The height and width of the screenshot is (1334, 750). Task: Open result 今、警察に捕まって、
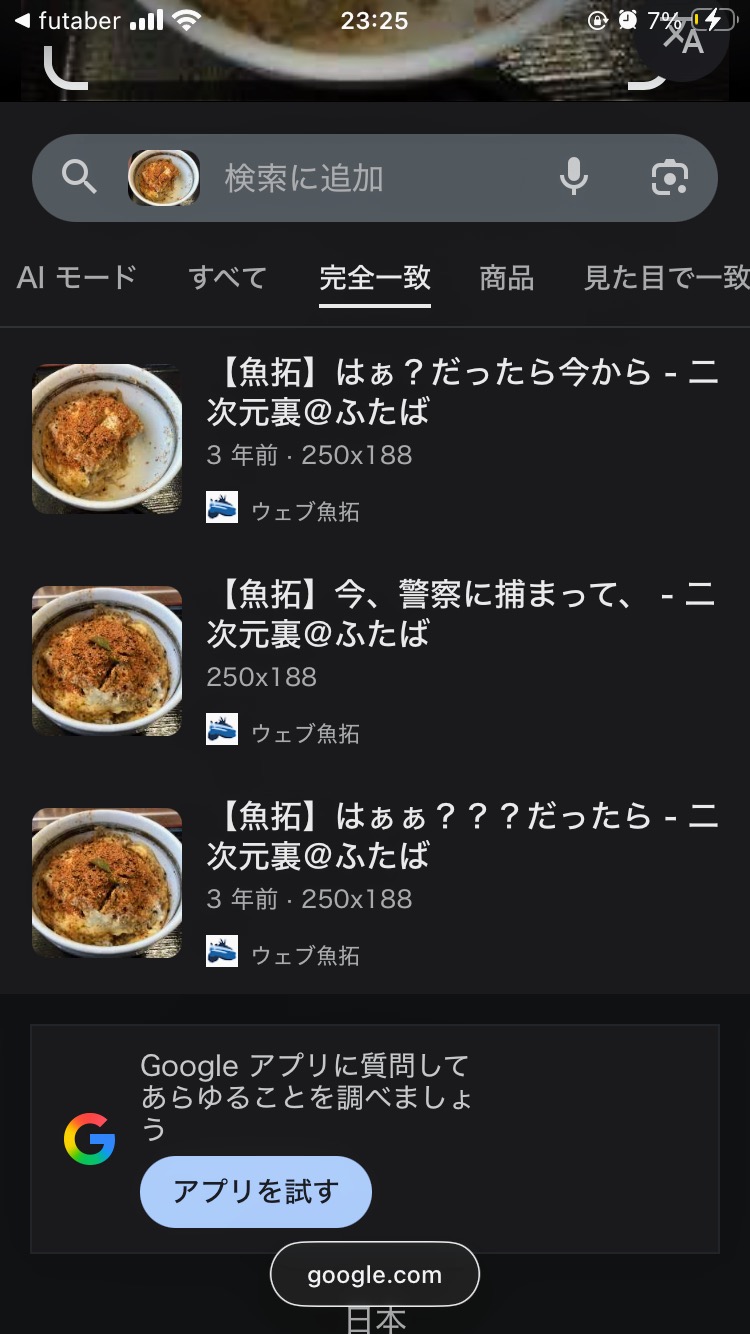[x=461, y=613]
